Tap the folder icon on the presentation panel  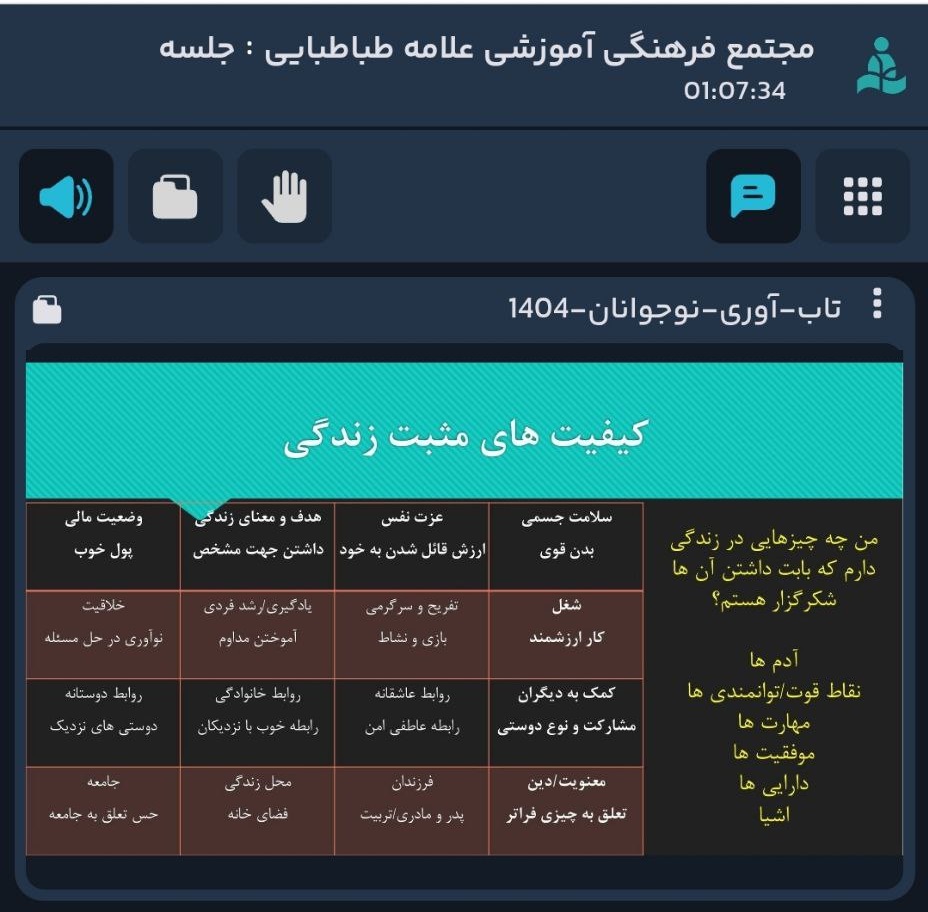pos(47,310)
